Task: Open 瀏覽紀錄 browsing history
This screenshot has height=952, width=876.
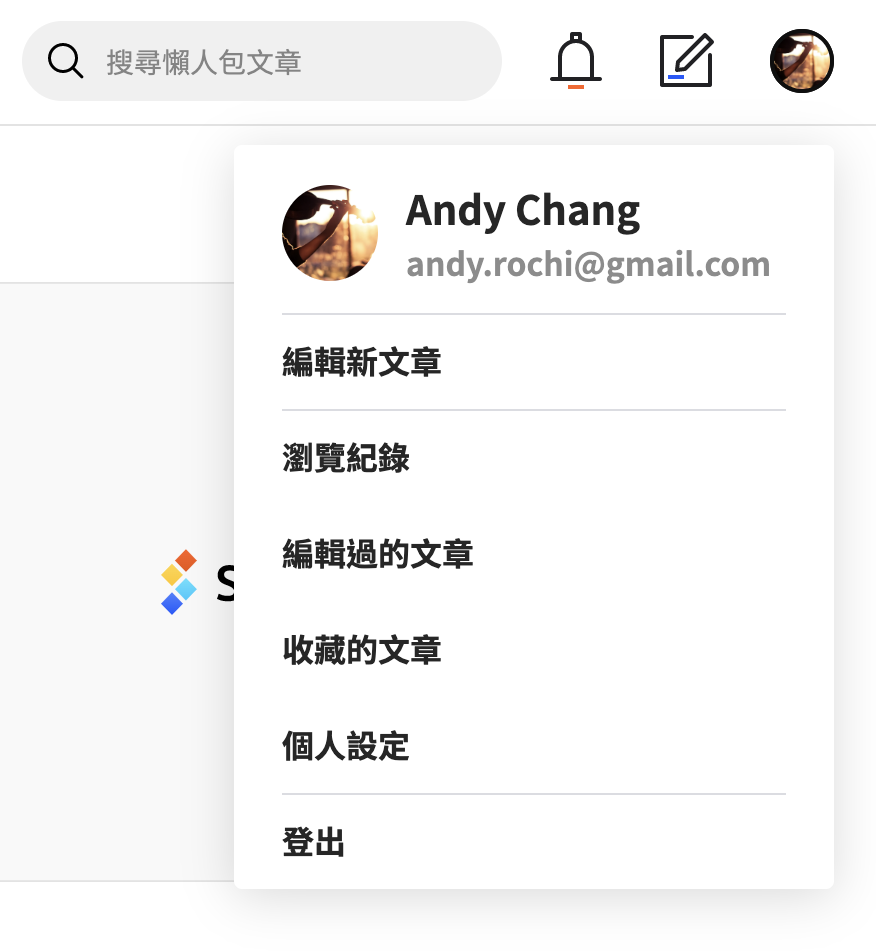Action: click(x=346, y=458)
